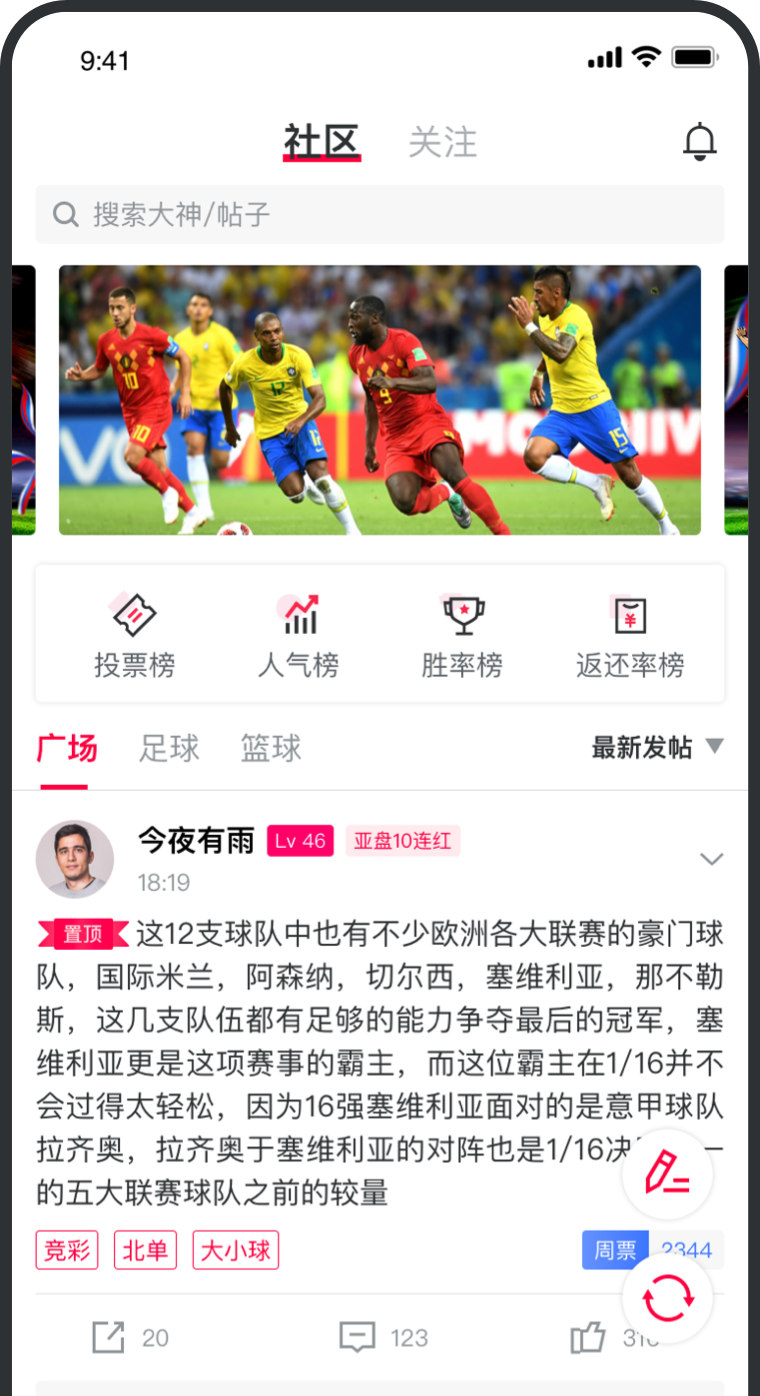Select the 社区 tab
This screenshot has width=760, height=1396.
pos(321,142)
